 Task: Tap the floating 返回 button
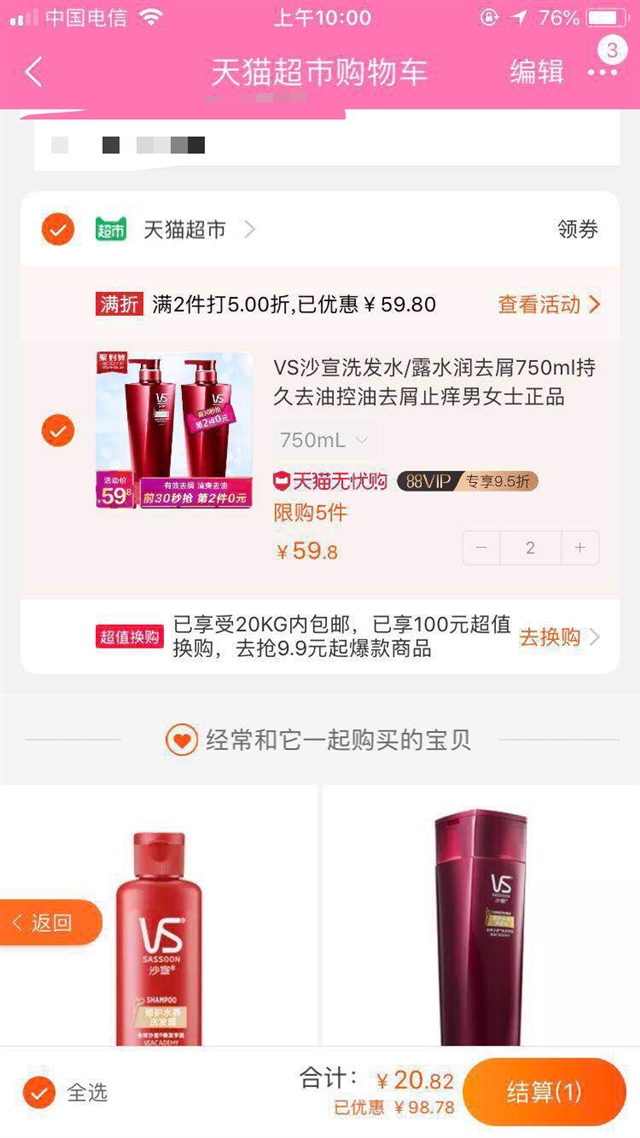pyautogui.click(x=48, y=922)
